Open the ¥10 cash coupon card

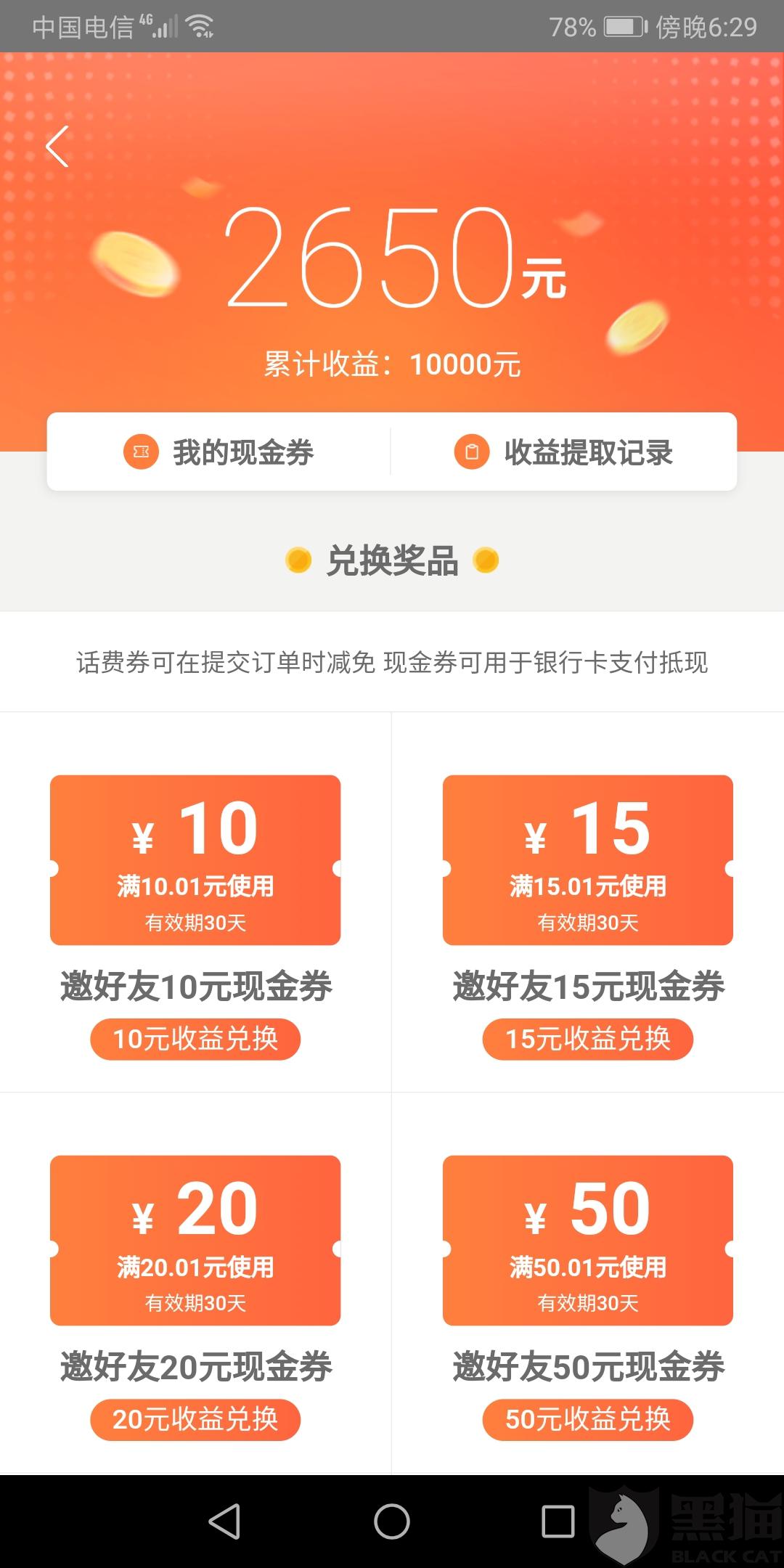(x=195, y=860)
